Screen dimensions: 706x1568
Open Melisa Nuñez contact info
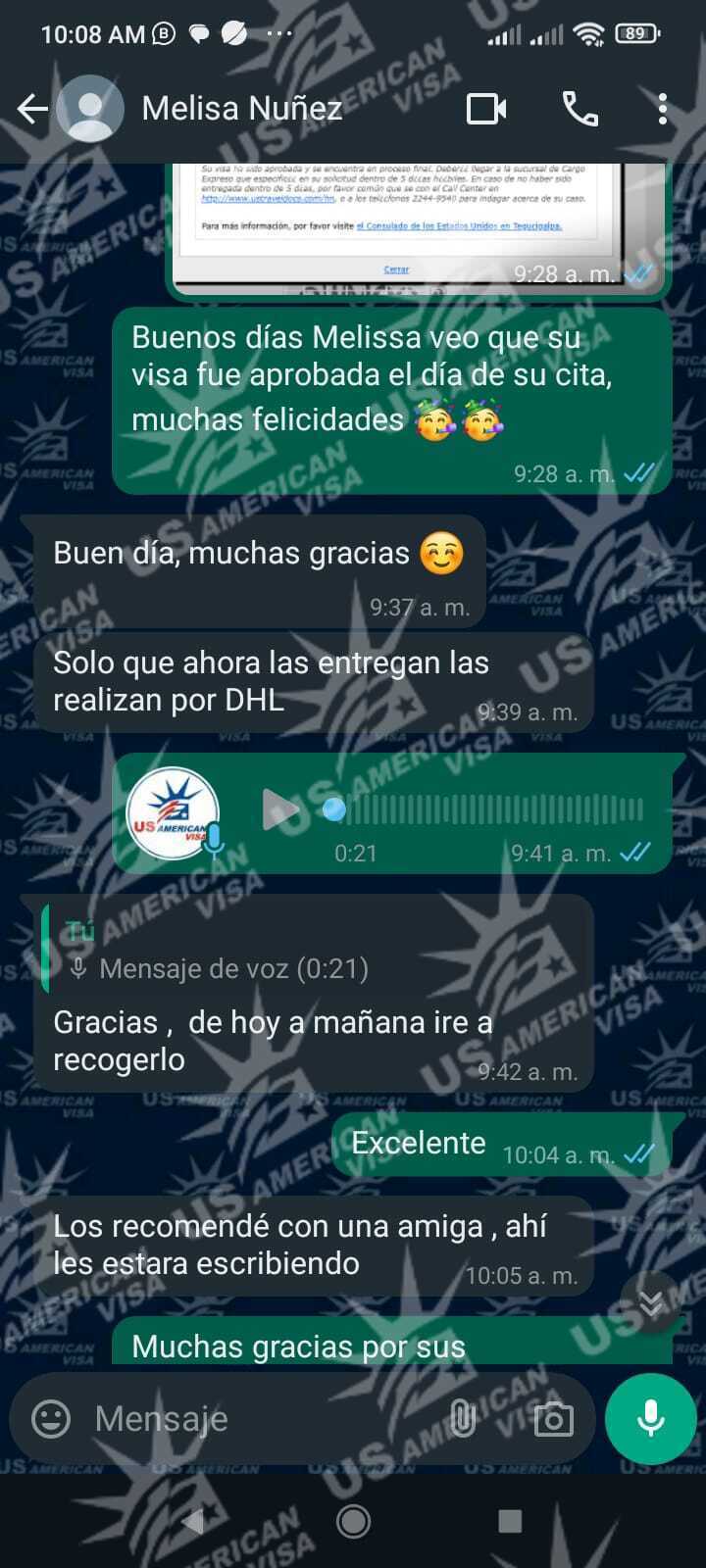(241, 108)
